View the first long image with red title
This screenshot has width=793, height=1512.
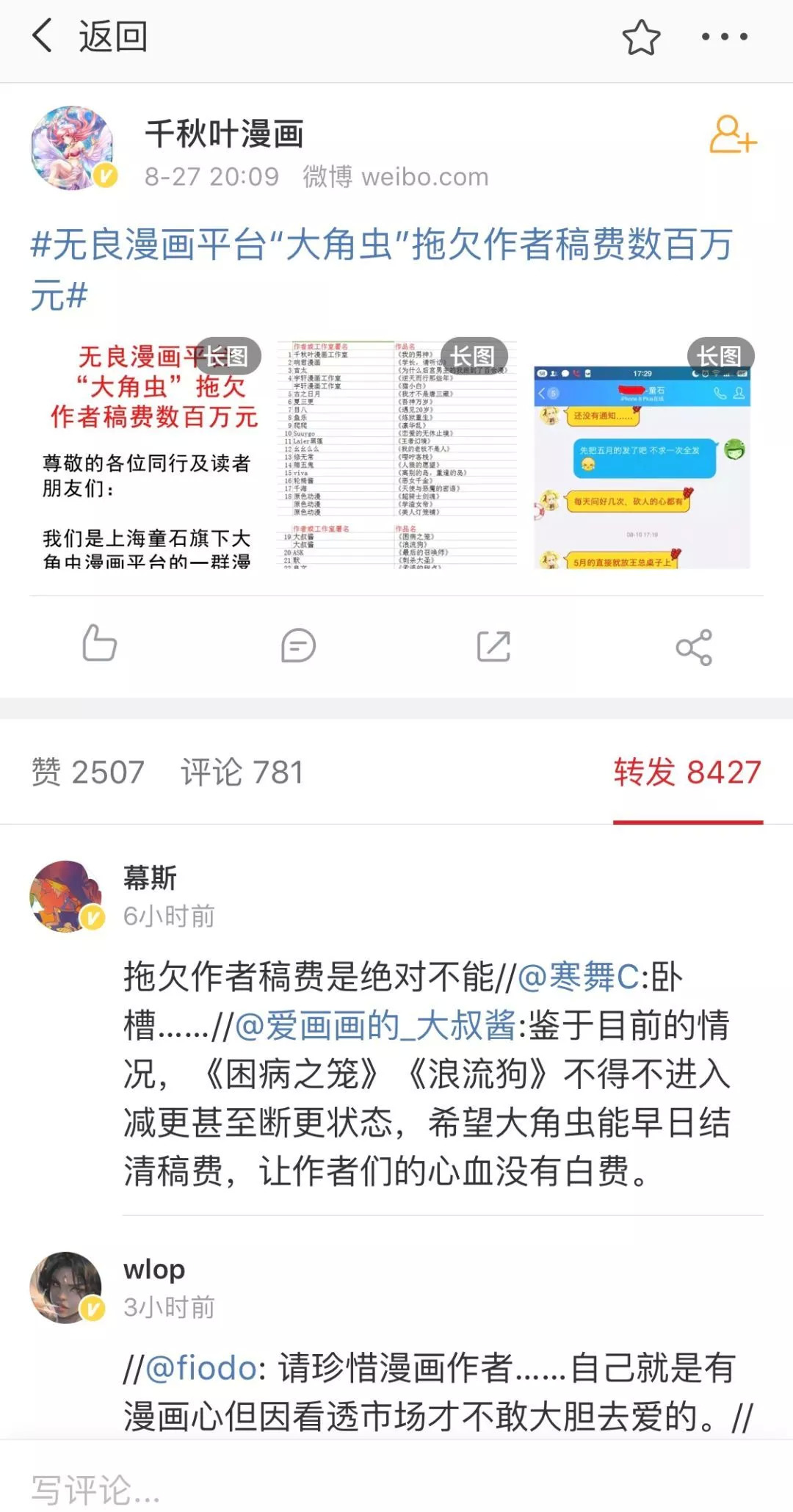point(150,455)
